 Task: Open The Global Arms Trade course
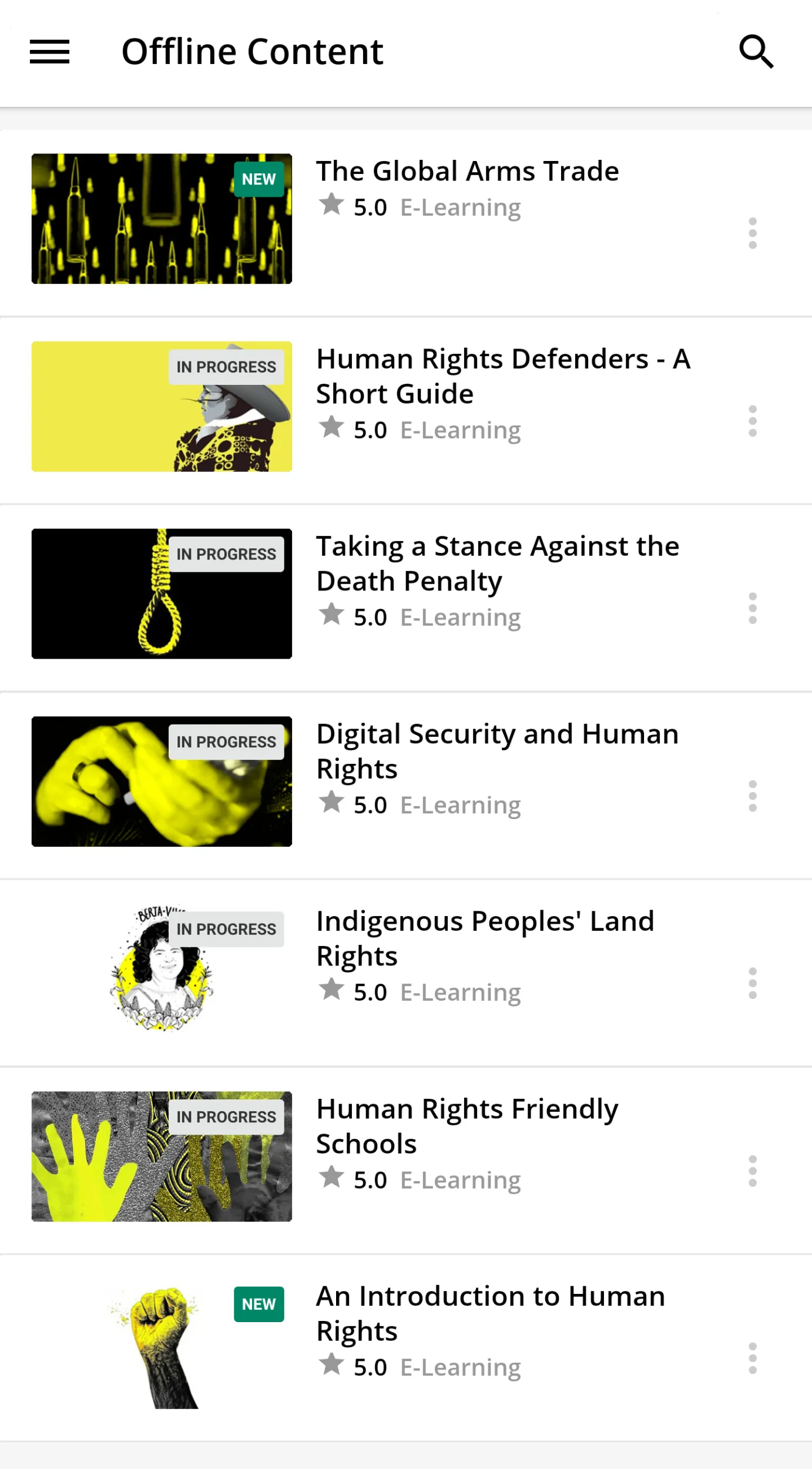pos(467,172)
